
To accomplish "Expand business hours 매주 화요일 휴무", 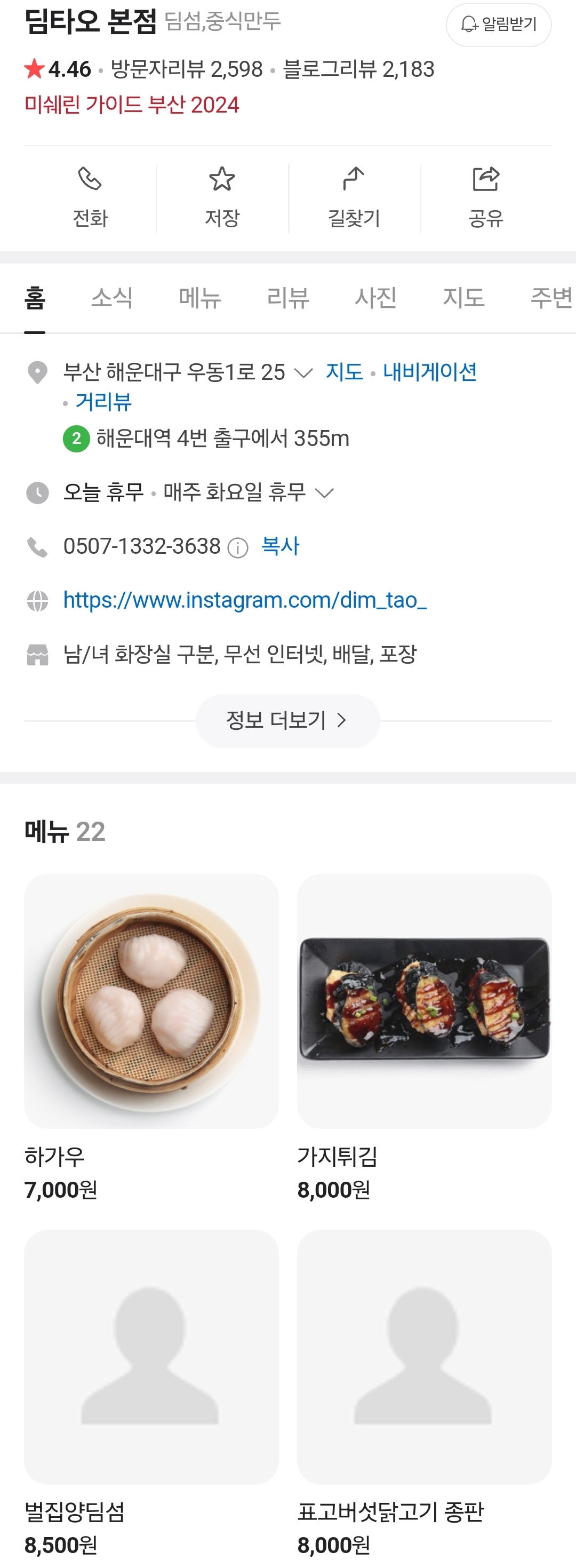I will coord(325,492).
